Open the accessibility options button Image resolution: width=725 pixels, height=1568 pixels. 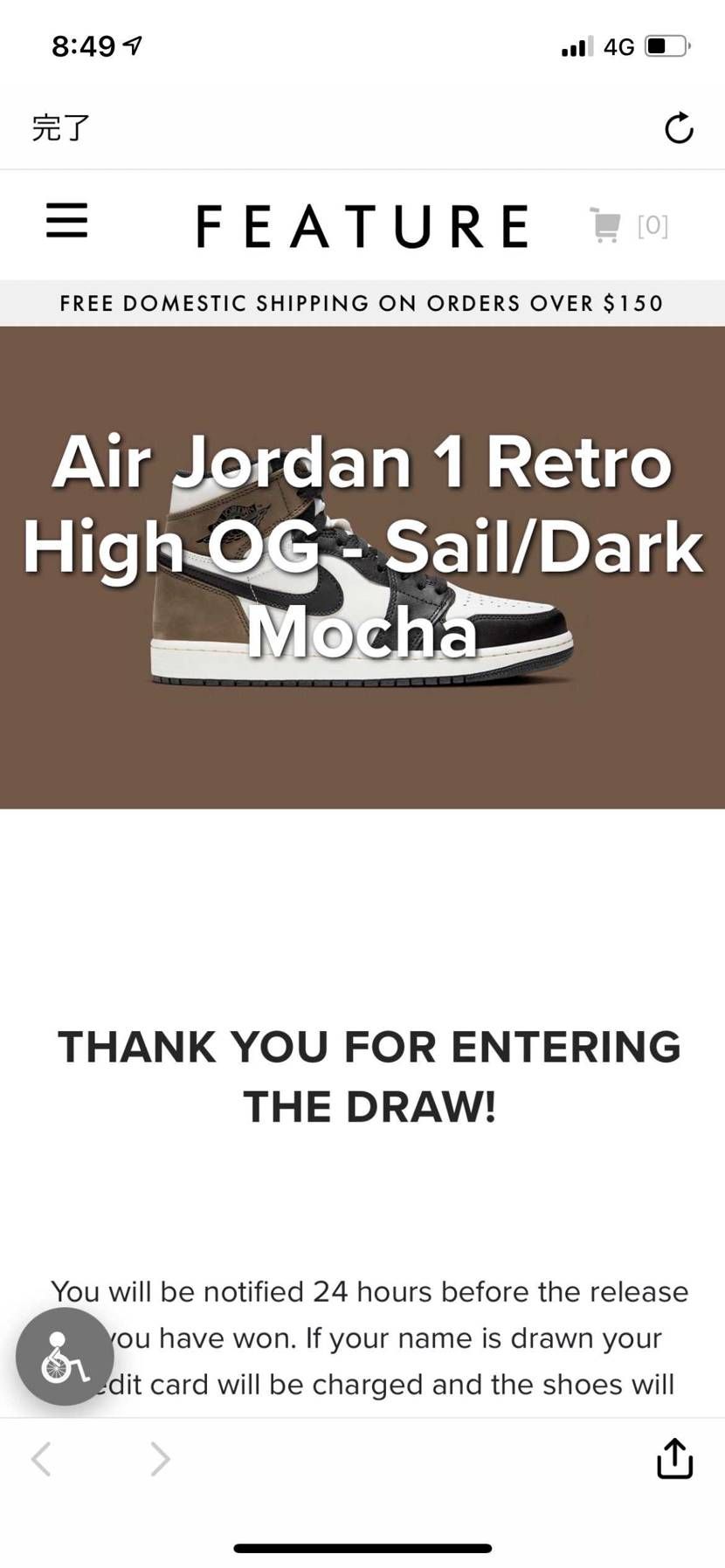65,1356
